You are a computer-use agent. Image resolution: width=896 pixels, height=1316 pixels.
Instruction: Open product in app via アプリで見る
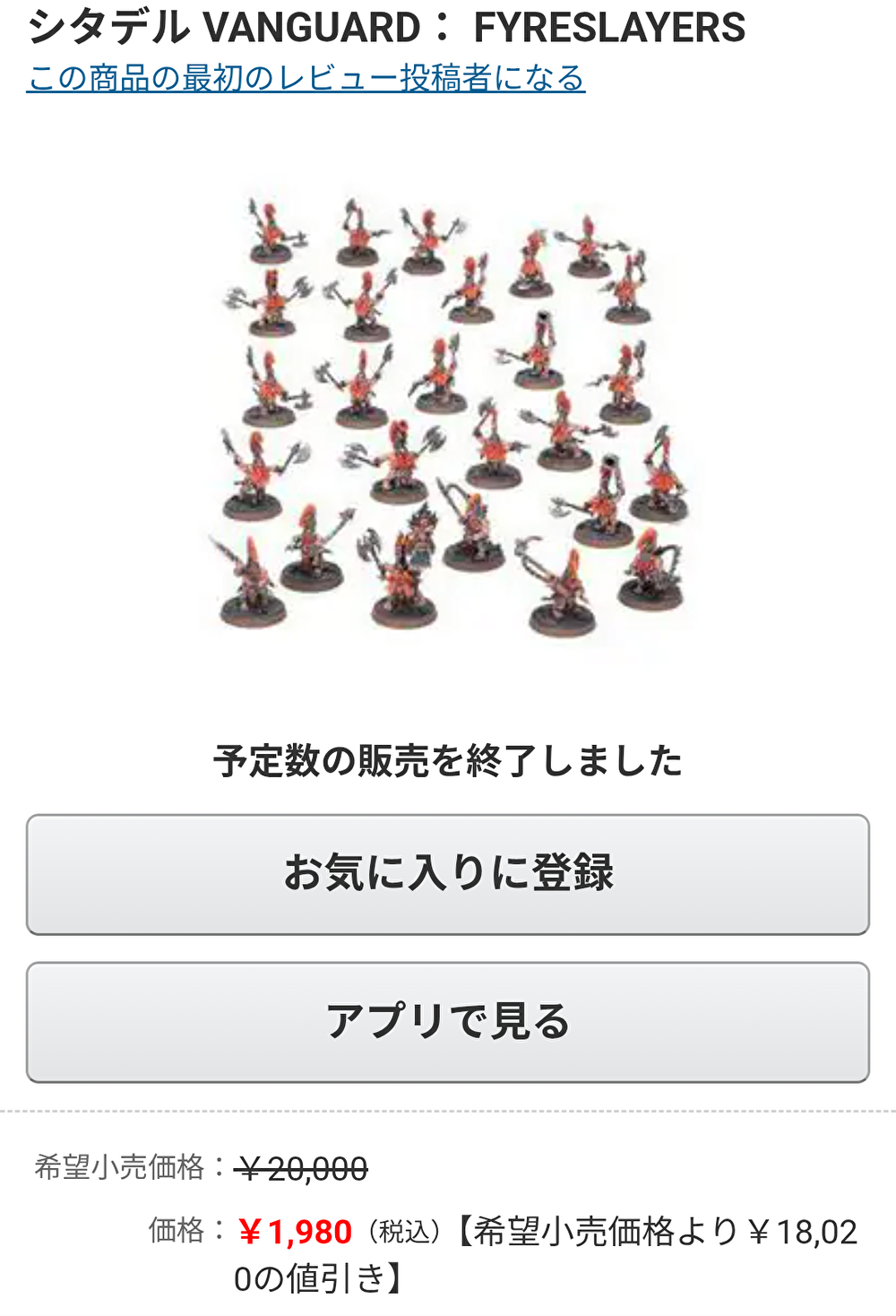coord(448,1022)
